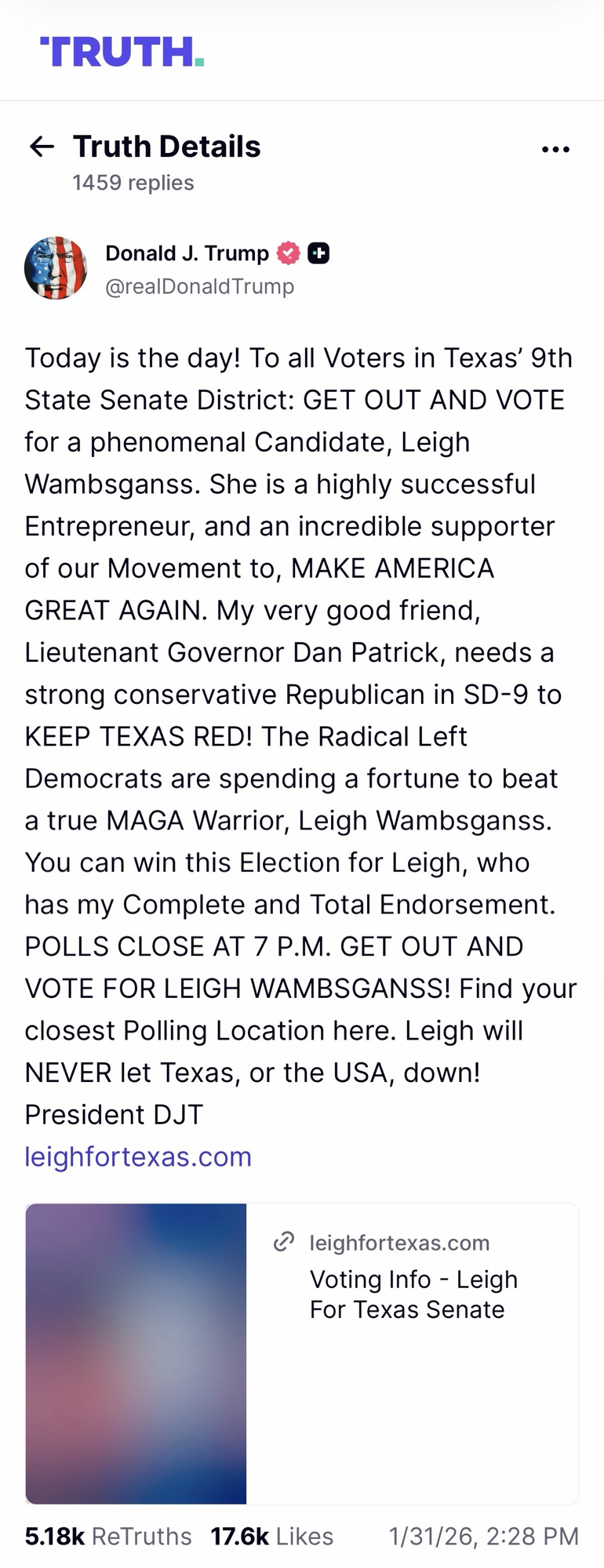Viewport: 604px width, 1568px height.
Task: View the 17.6k Likes list
Action: tap(271, 1536)
